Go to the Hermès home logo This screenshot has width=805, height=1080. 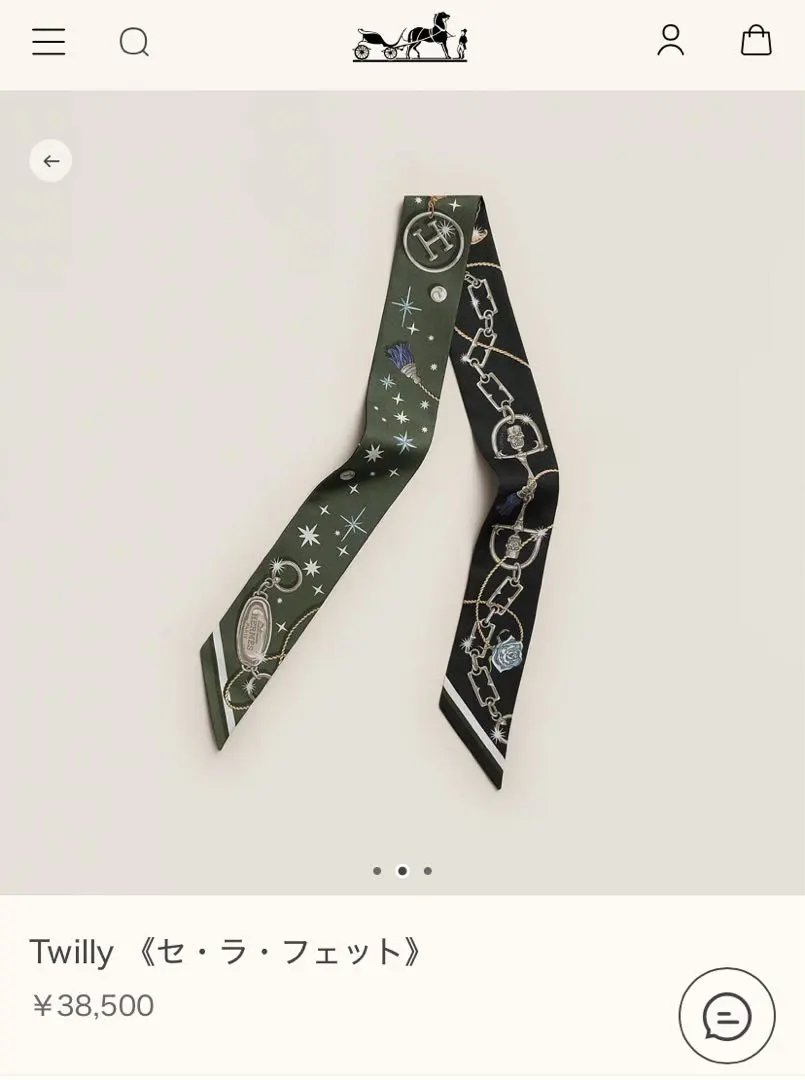click(410, 39)
